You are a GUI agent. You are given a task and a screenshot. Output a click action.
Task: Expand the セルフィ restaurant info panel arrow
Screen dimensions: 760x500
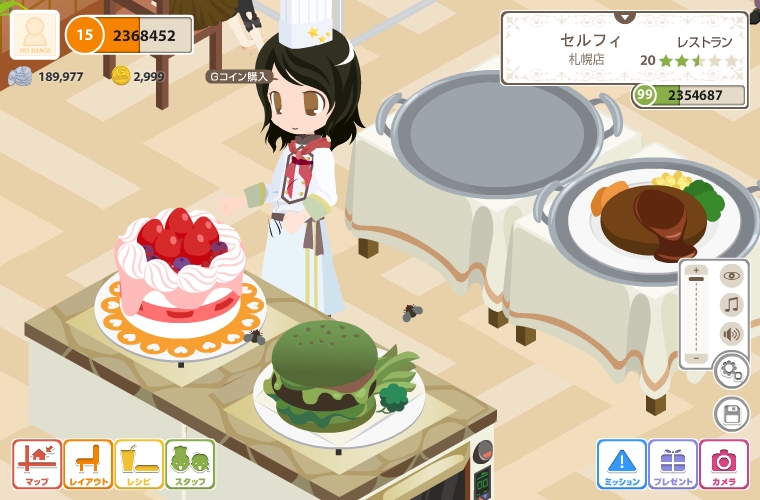625,16
